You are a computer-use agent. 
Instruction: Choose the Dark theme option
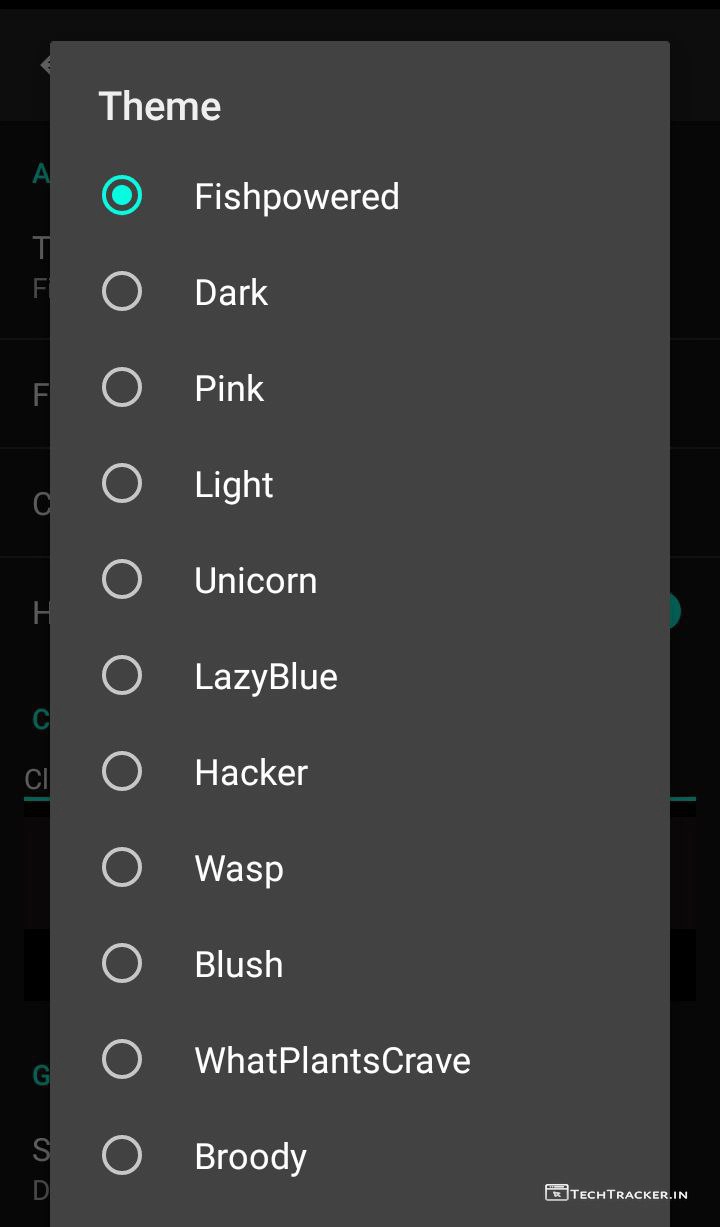click(122, 292)
